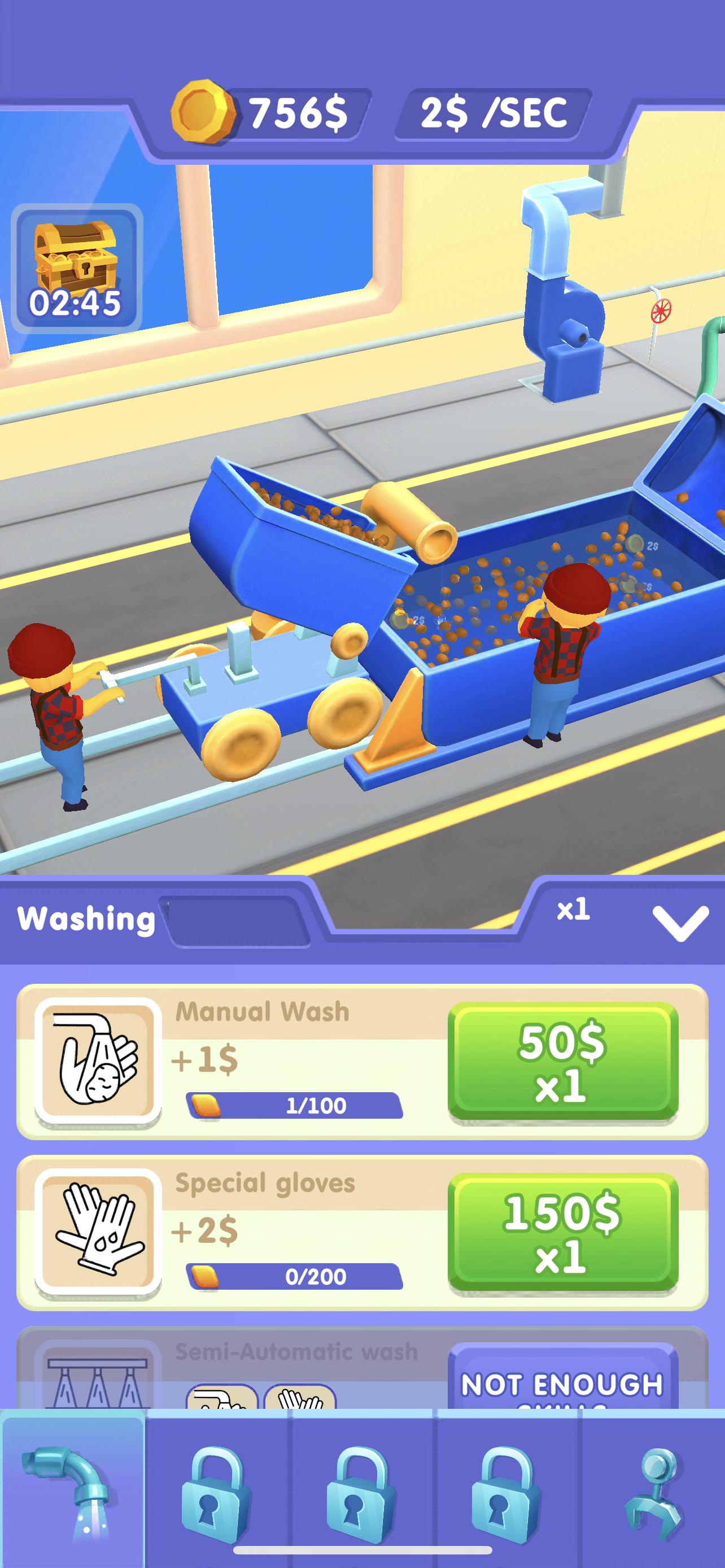Collapse the Washing panel with chevron
The image size is (725, 1568).
point(680,922)
